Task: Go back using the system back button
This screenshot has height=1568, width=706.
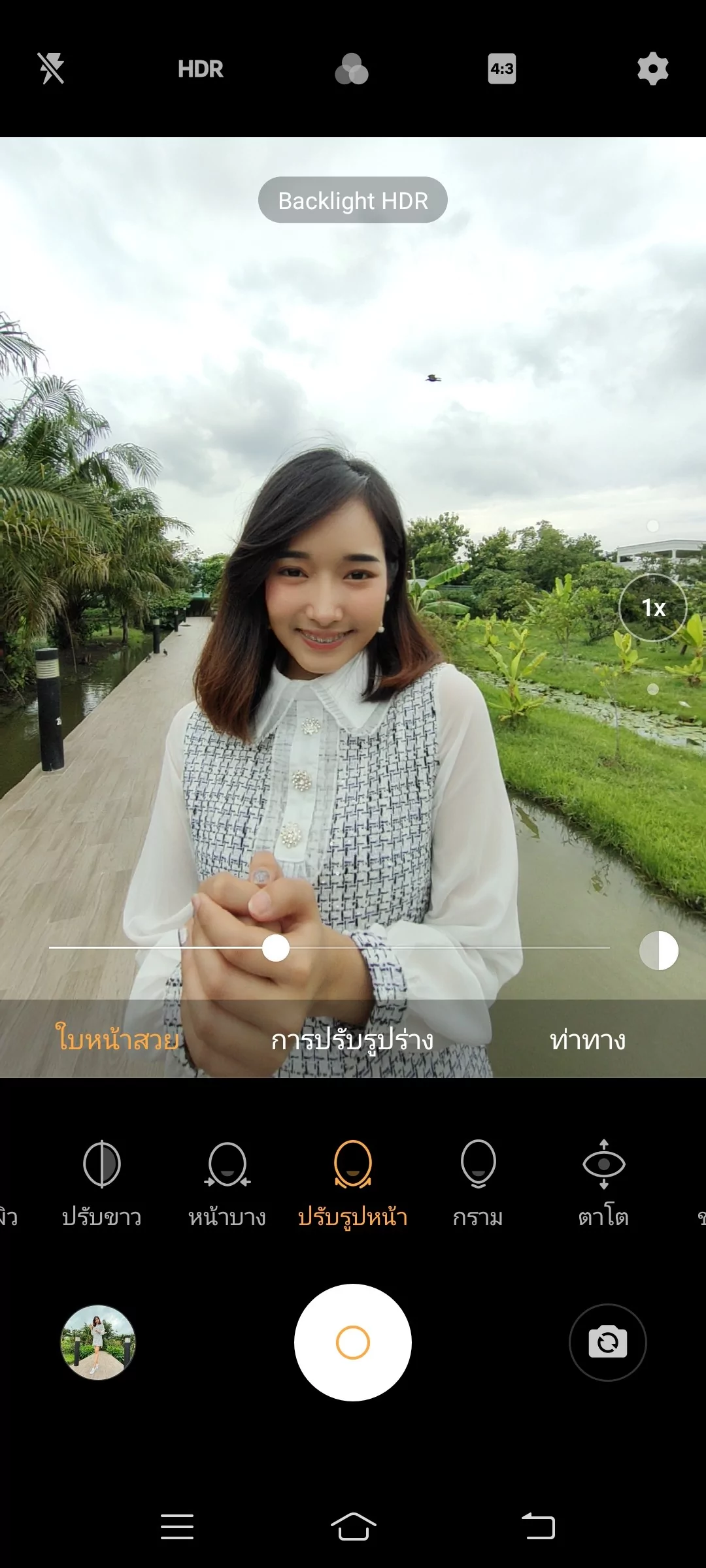Action: tap(539, 1527)
